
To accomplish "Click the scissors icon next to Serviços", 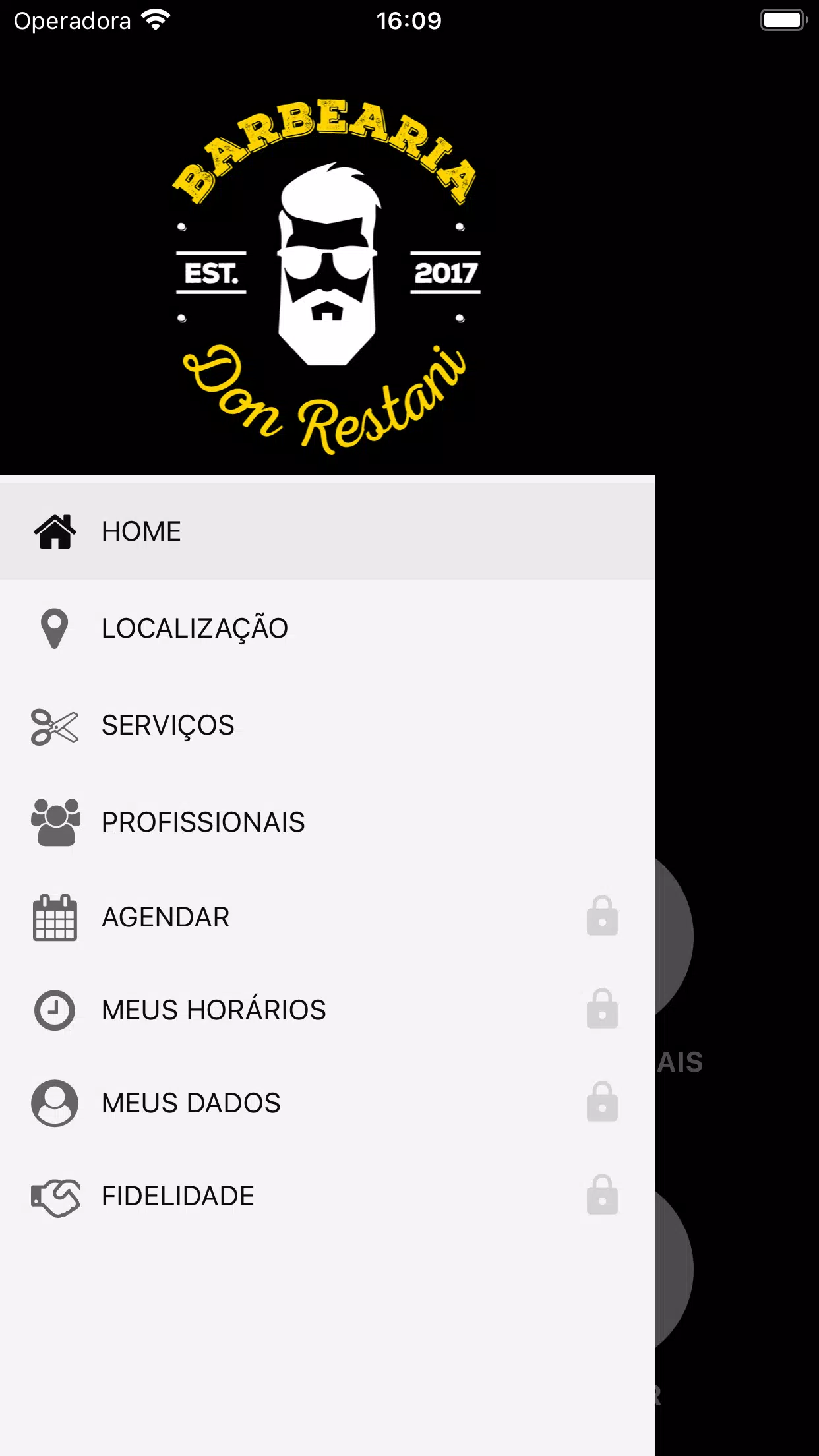I will click(55, 725).
